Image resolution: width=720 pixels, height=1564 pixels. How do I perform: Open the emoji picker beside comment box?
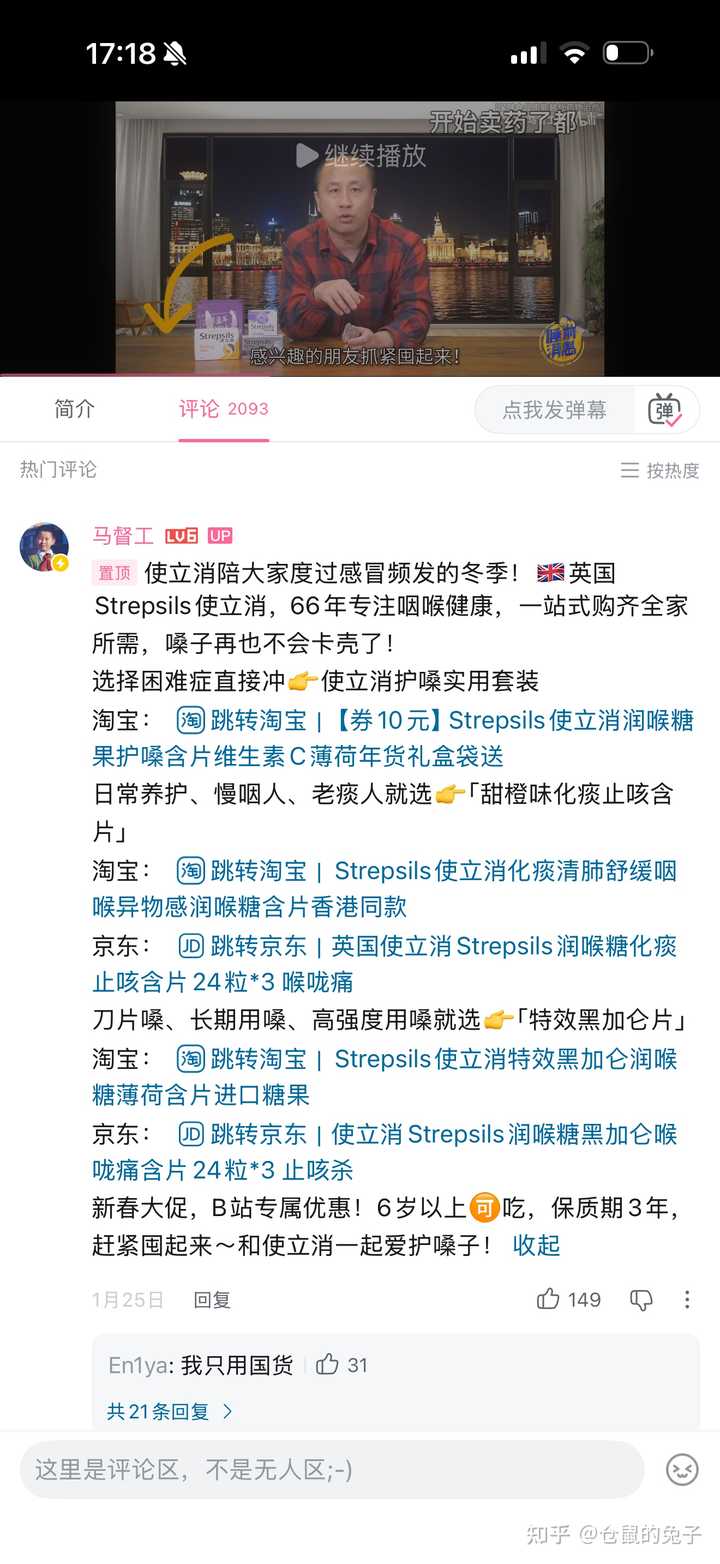point(682,1469)
